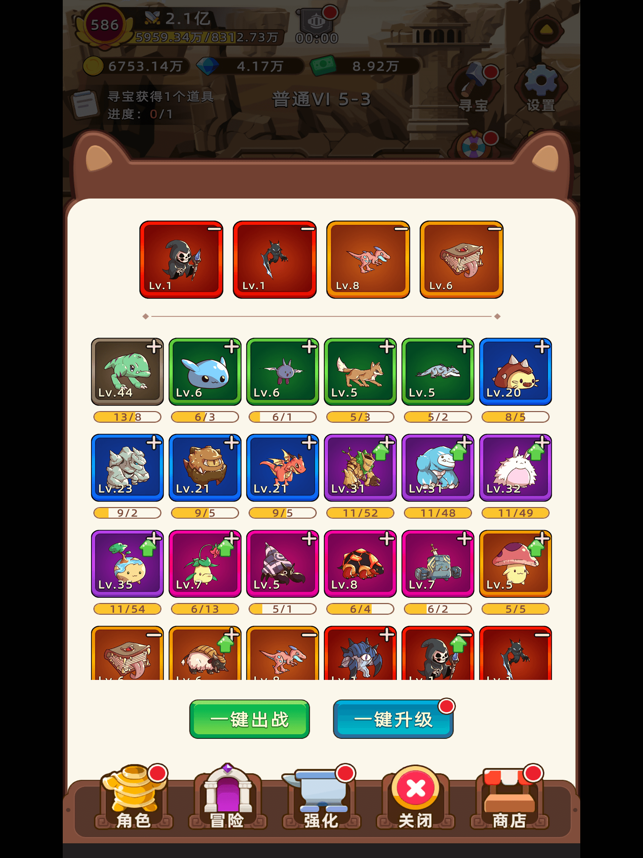This screenshot has width=643, height=858.
Task: Choose the Lv.8 red-black turtle monster
Action: click(x=360, y=563)
